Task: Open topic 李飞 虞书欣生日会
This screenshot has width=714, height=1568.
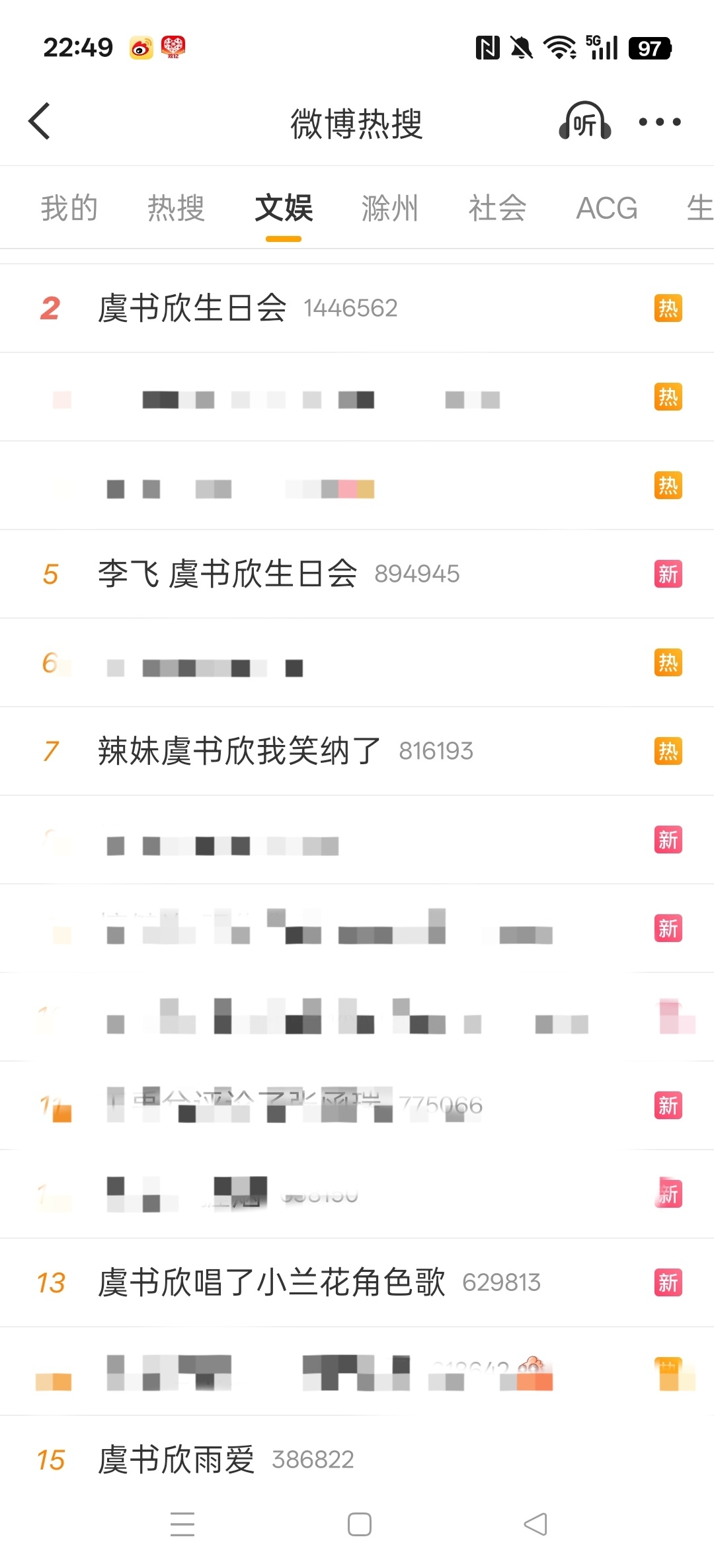Action: 227,574
